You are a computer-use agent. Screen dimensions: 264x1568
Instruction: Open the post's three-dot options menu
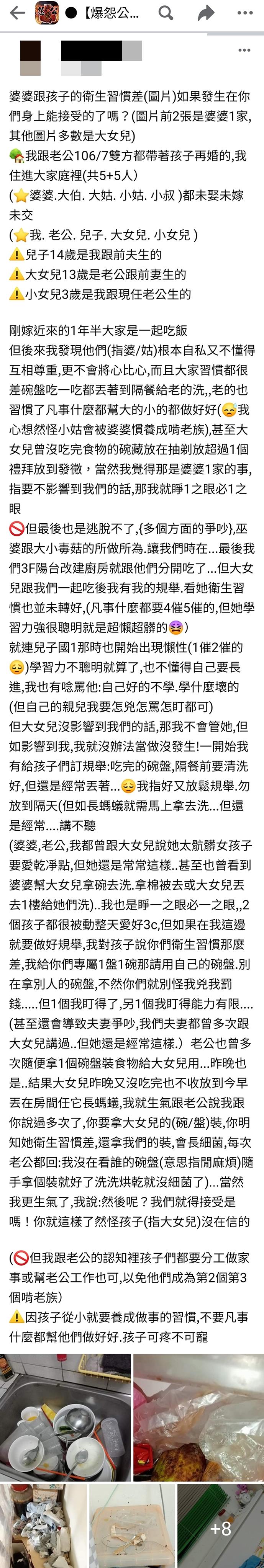pyautogui.click(x=244, y=51)
